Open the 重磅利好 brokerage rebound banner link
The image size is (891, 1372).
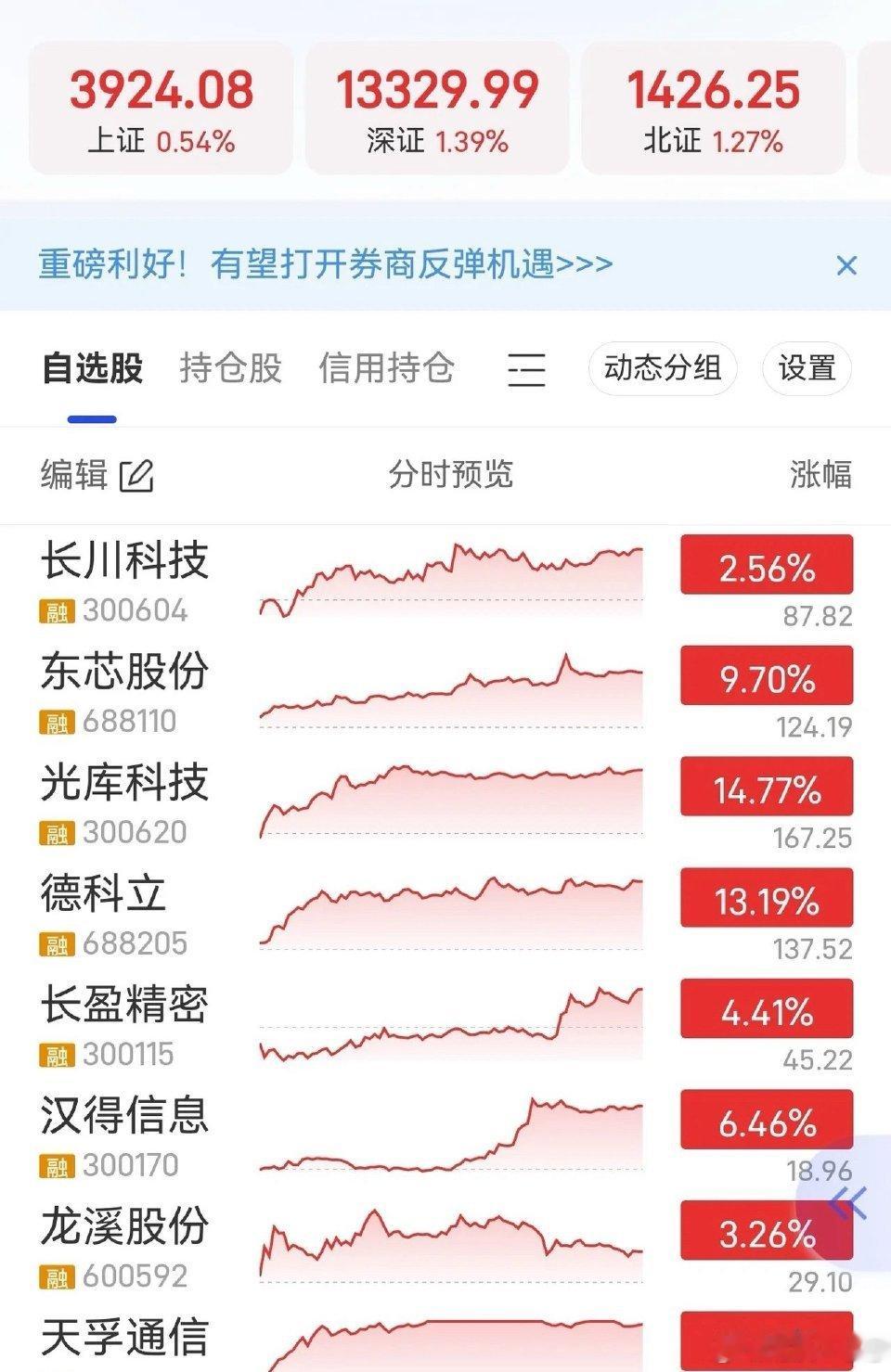[326, 264]
